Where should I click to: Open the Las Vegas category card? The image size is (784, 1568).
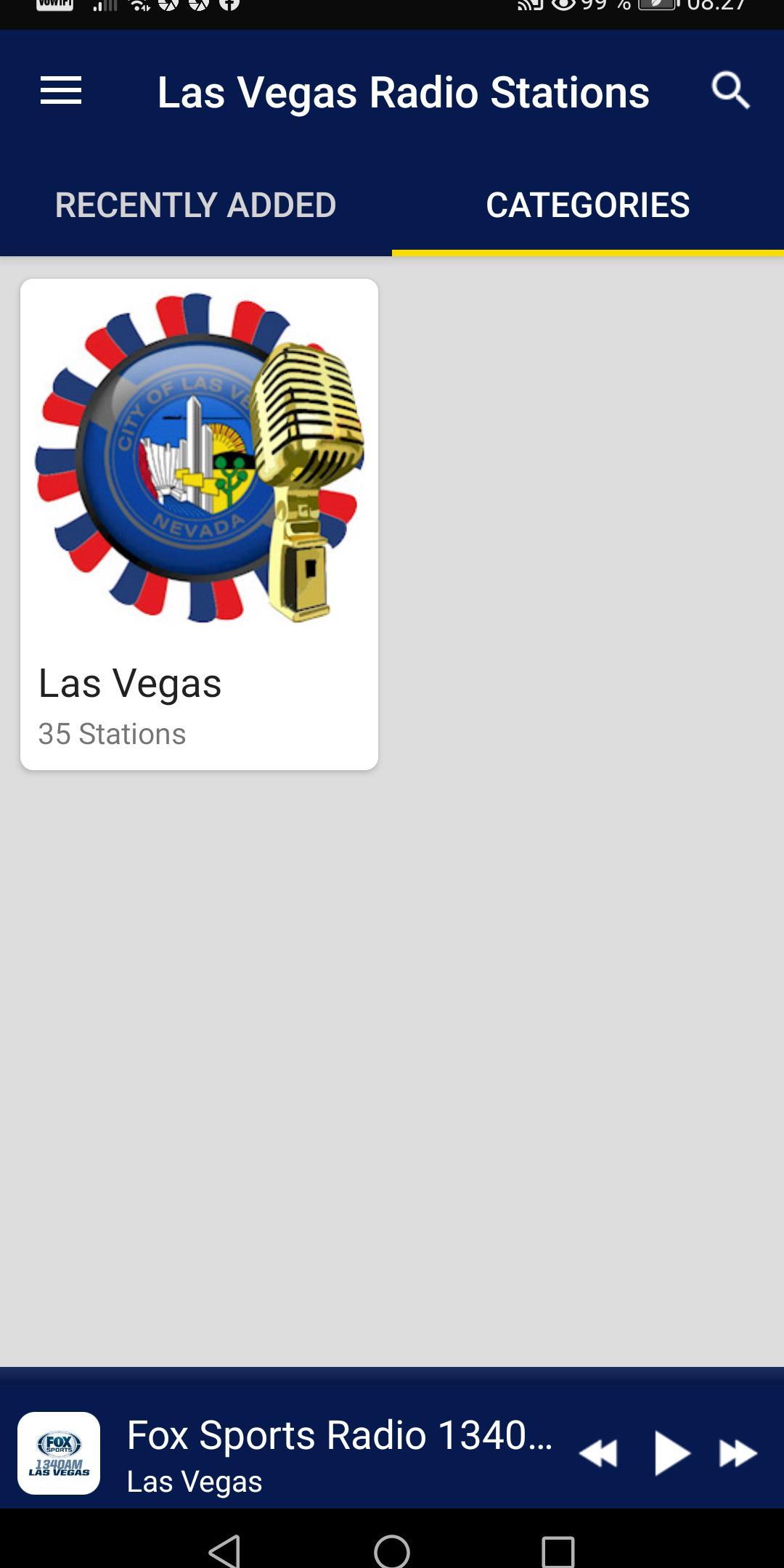point(199,524)
